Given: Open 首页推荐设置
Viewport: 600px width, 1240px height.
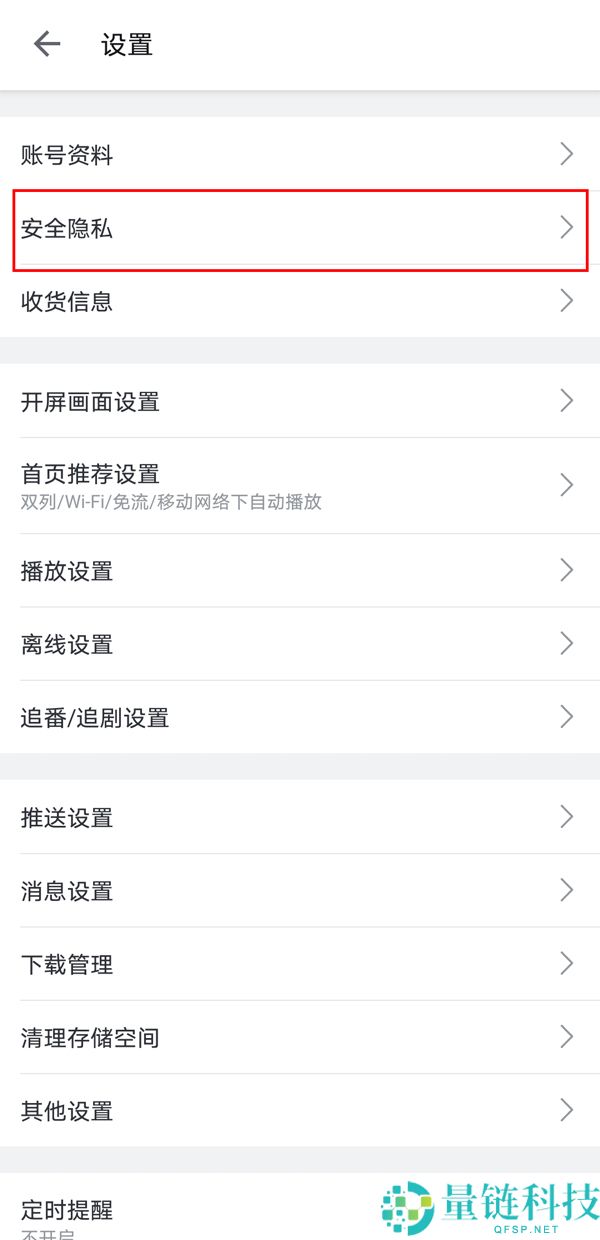Looking at the screenshot, I should tap(300, 485).
